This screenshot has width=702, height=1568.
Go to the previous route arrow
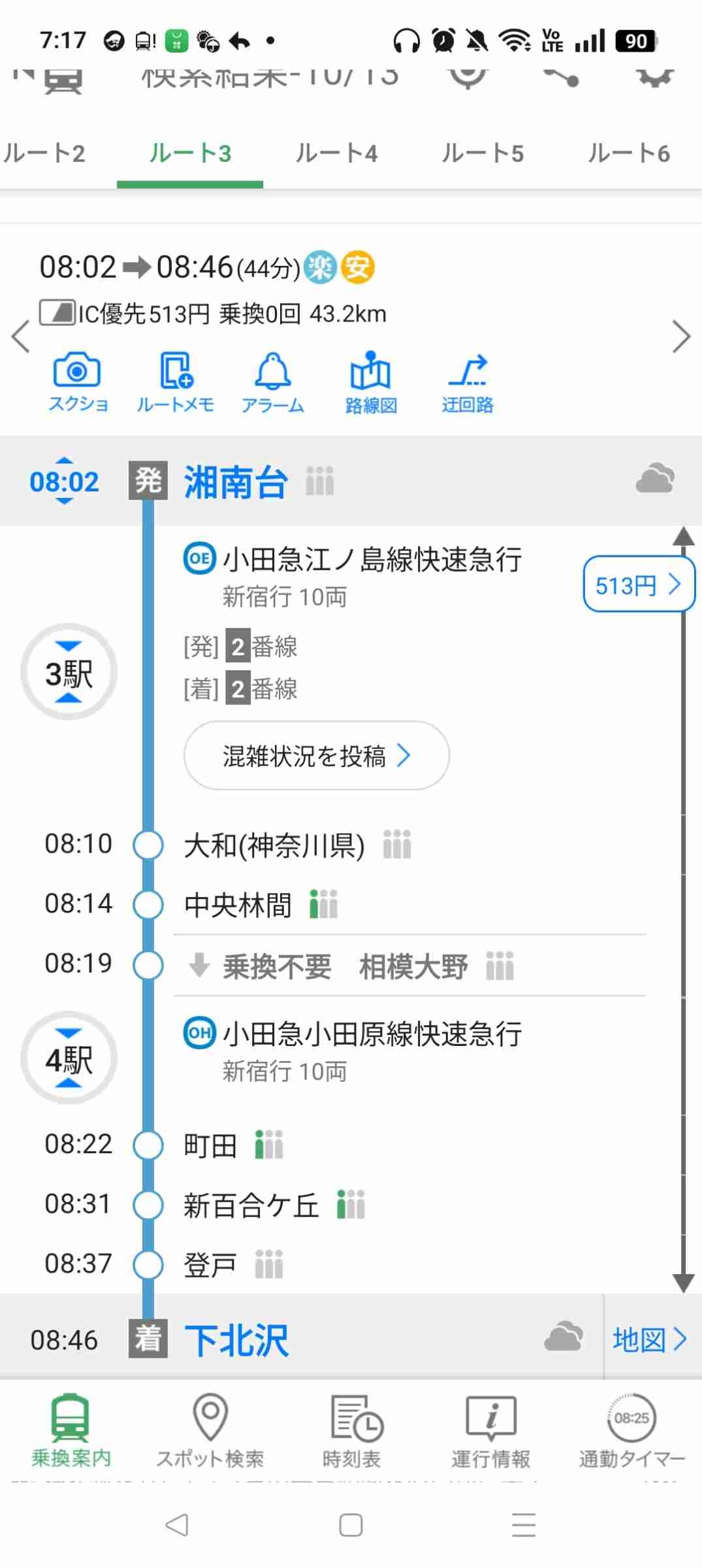21,337
